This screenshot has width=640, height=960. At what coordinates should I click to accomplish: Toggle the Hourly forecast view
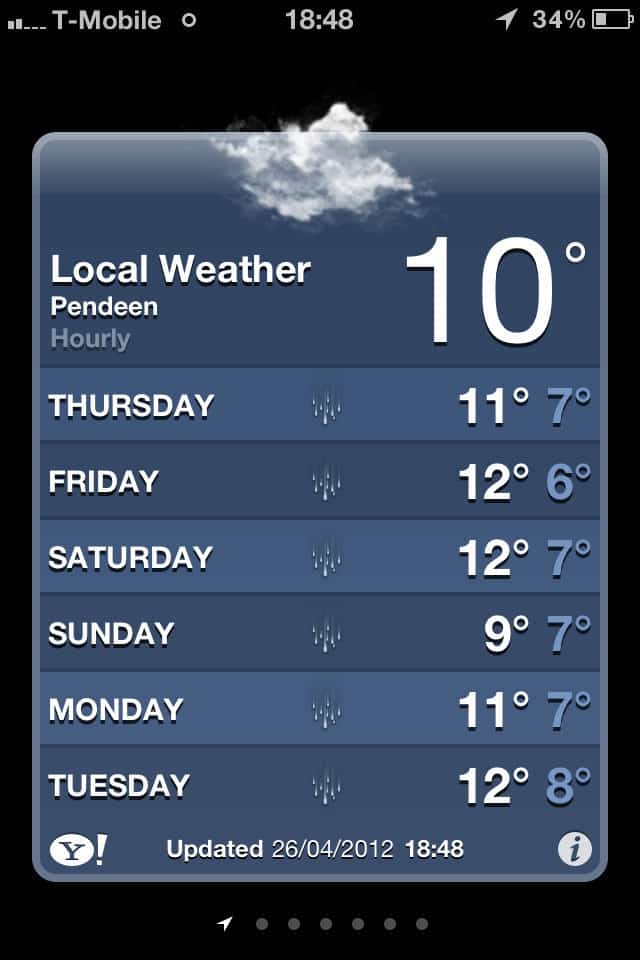pyautogui.click(x=90, y=339)
